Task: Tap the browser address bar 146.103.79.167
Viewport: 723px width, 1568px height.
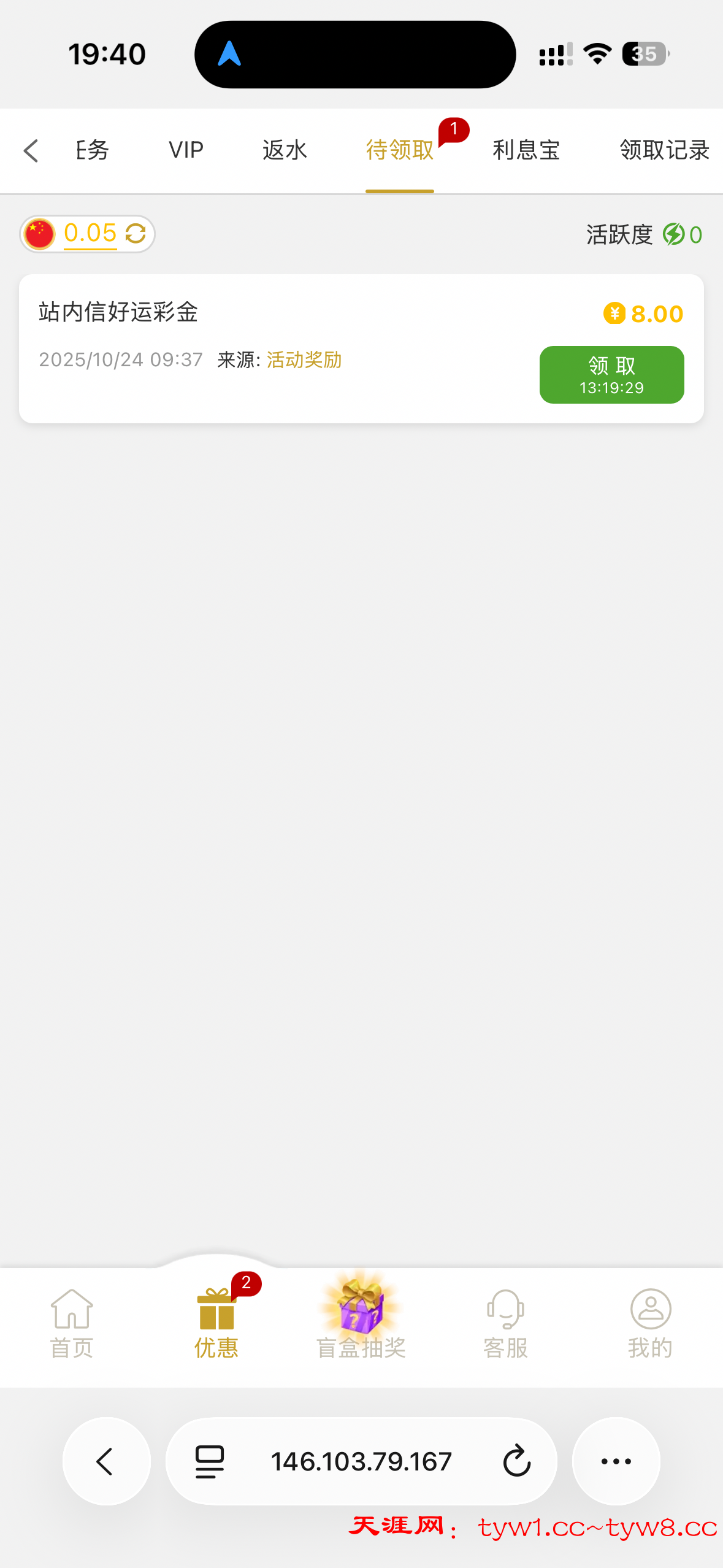Action: click(361, 1461)
